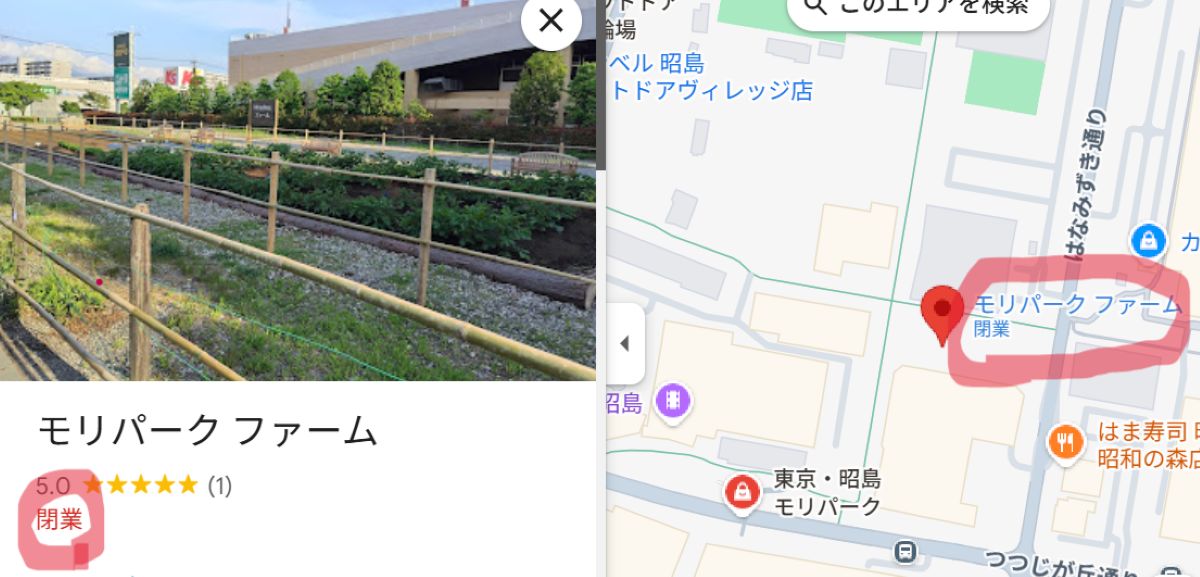Close the モリパーク ファーム place panel
The width and height of the screenshot is (1200, 577).
pos(551,20)
